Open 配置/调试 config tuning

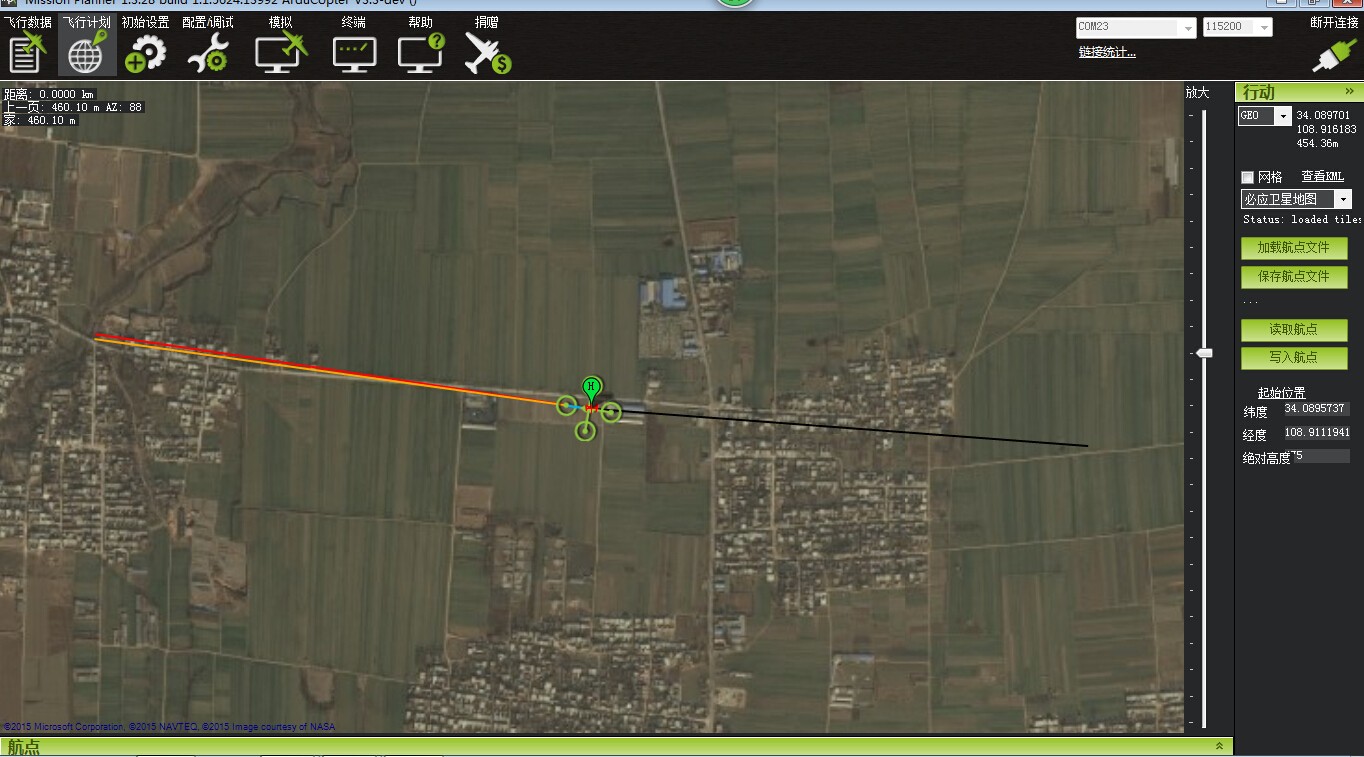click(208, 46)
